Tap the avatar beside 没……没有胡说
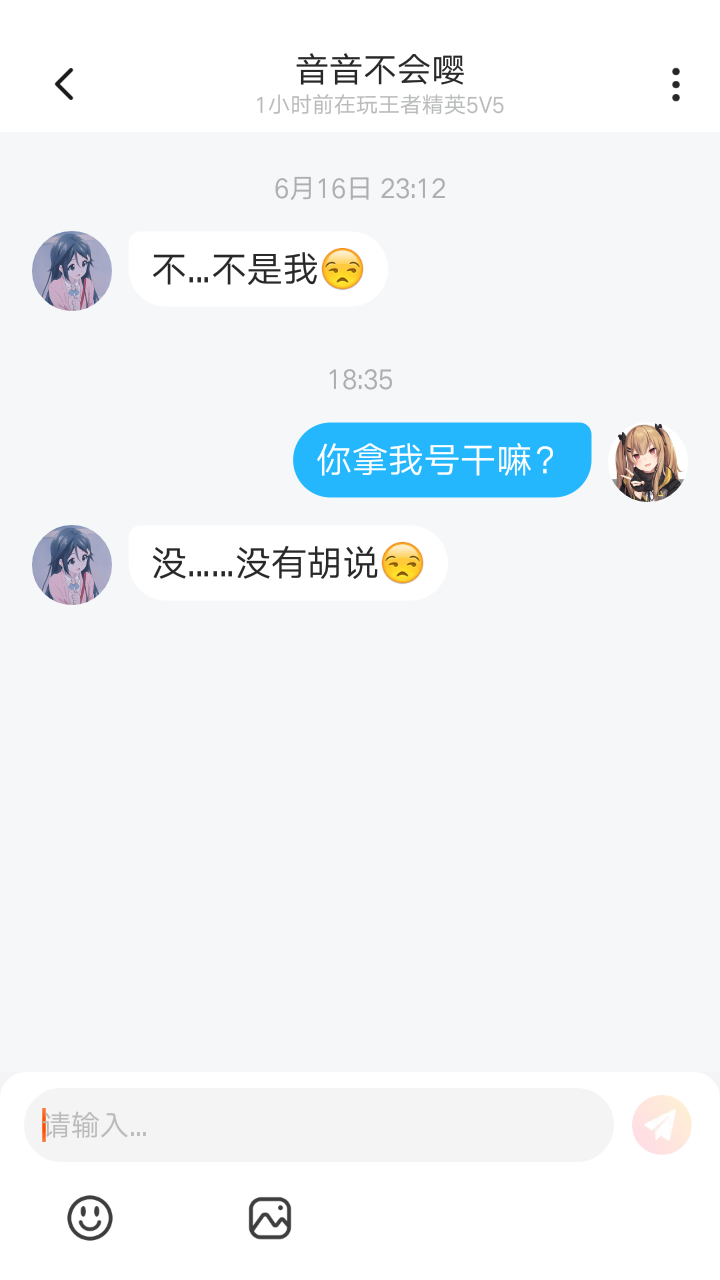 pos(72,565)
